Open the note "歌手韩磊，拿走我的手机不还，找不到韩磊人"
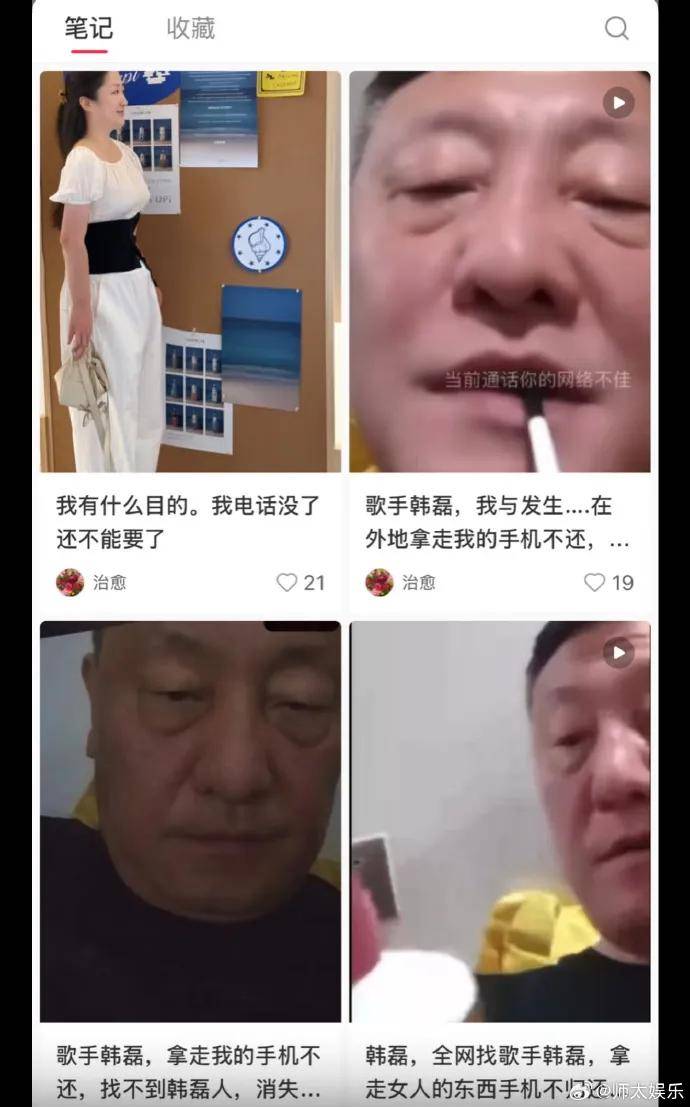 point(190,820)
